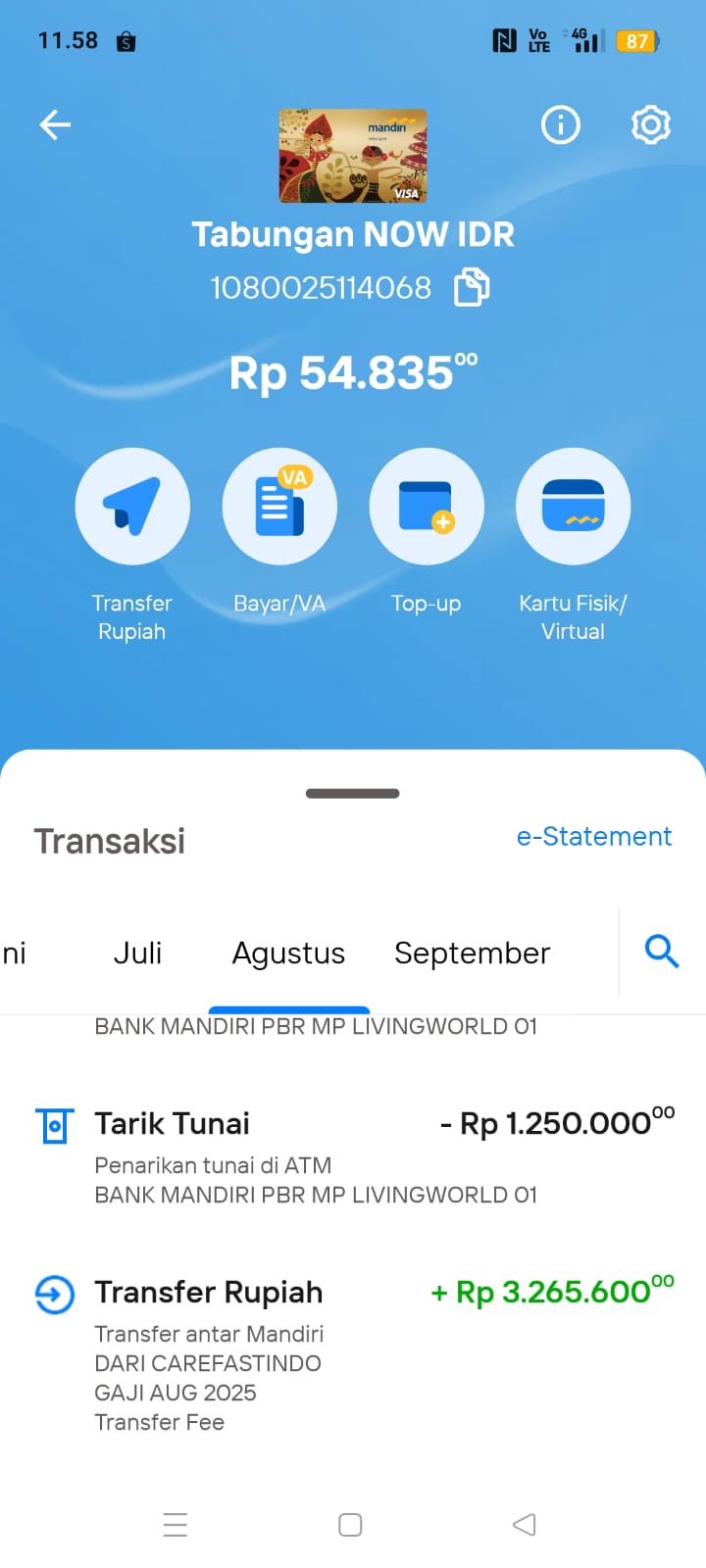Open Bayar/VA payments
This screenshot has height=1568, width=706.
tap(279, 506)
